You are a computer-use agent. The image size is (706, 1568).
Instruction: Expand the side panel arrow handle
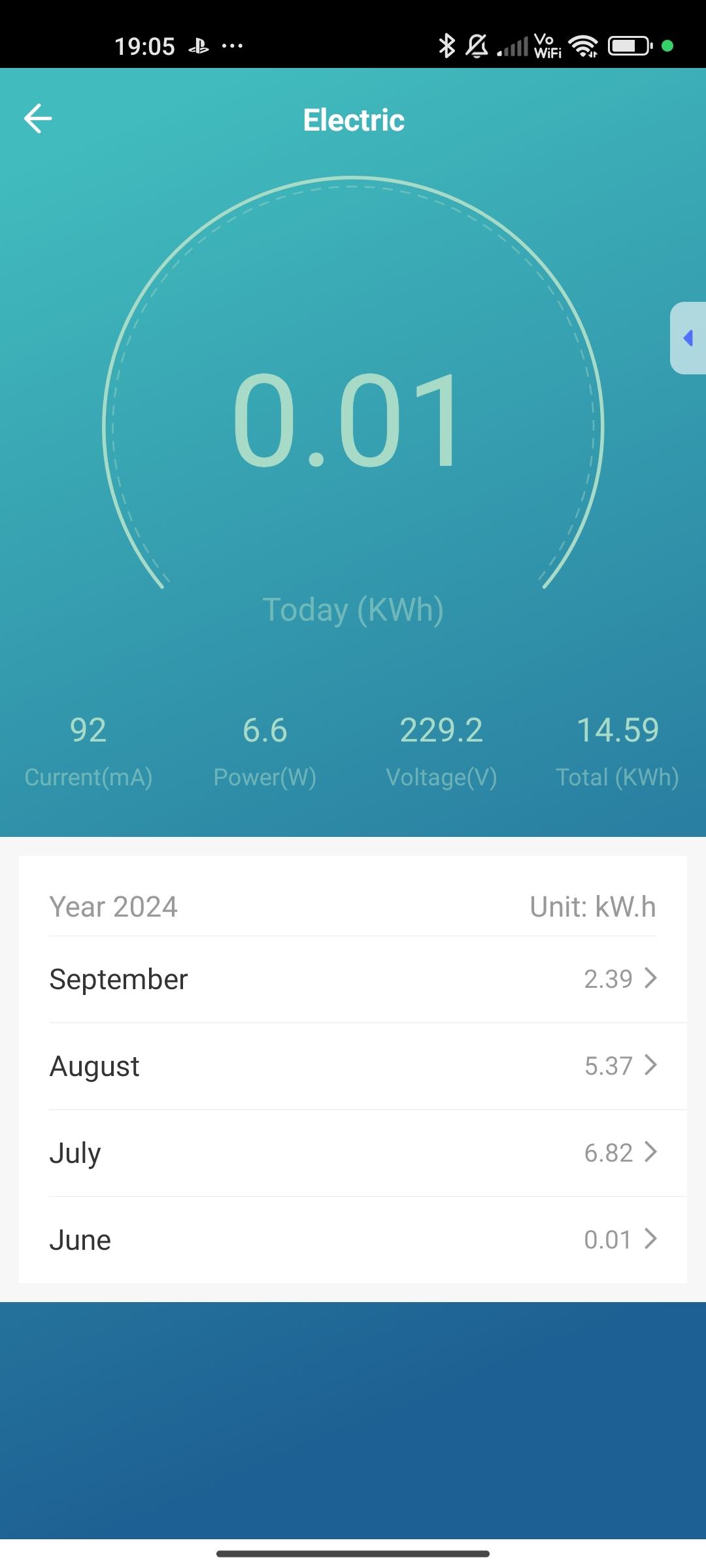pos(688,338)
